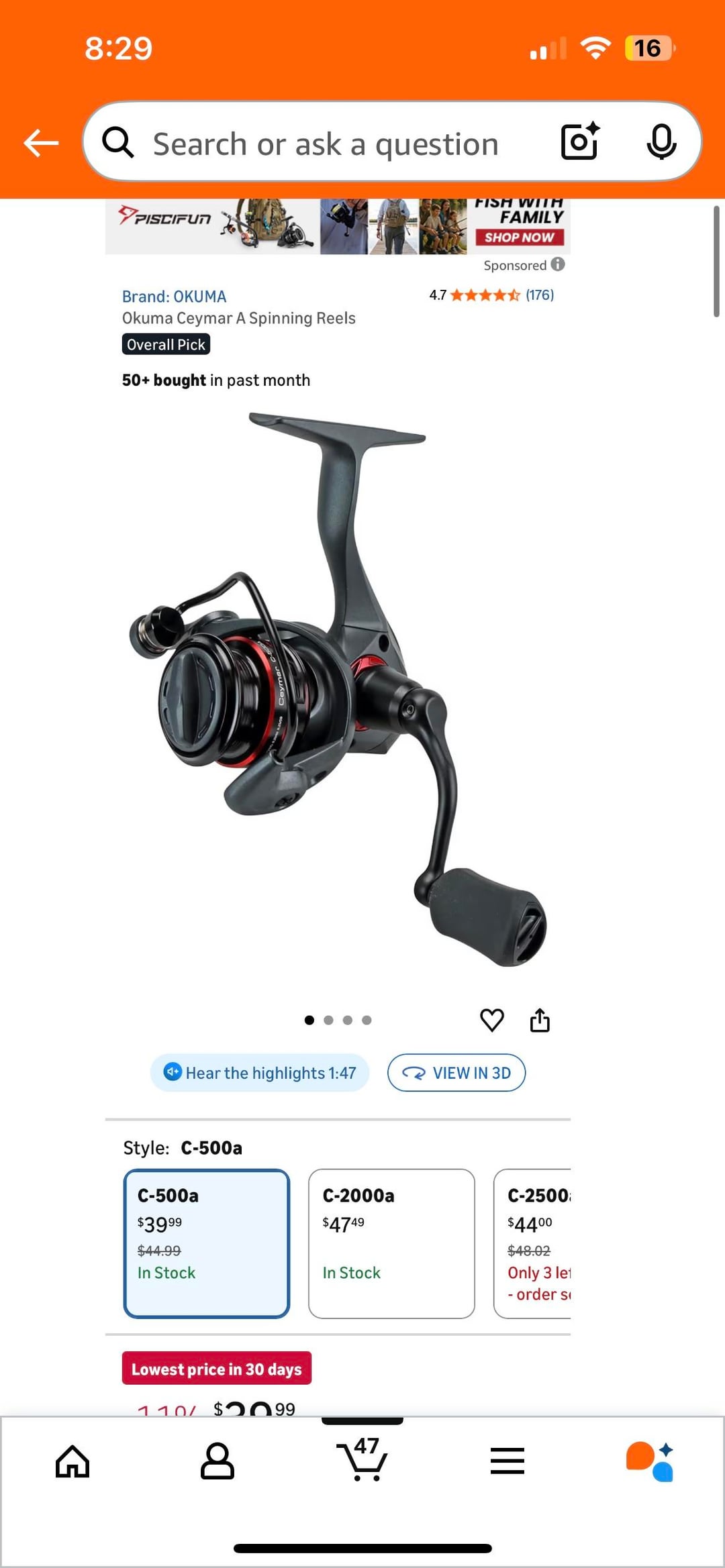View the 176 customer ratings
The width and height of the screenshot is (725, 1568).
point(539,295)
